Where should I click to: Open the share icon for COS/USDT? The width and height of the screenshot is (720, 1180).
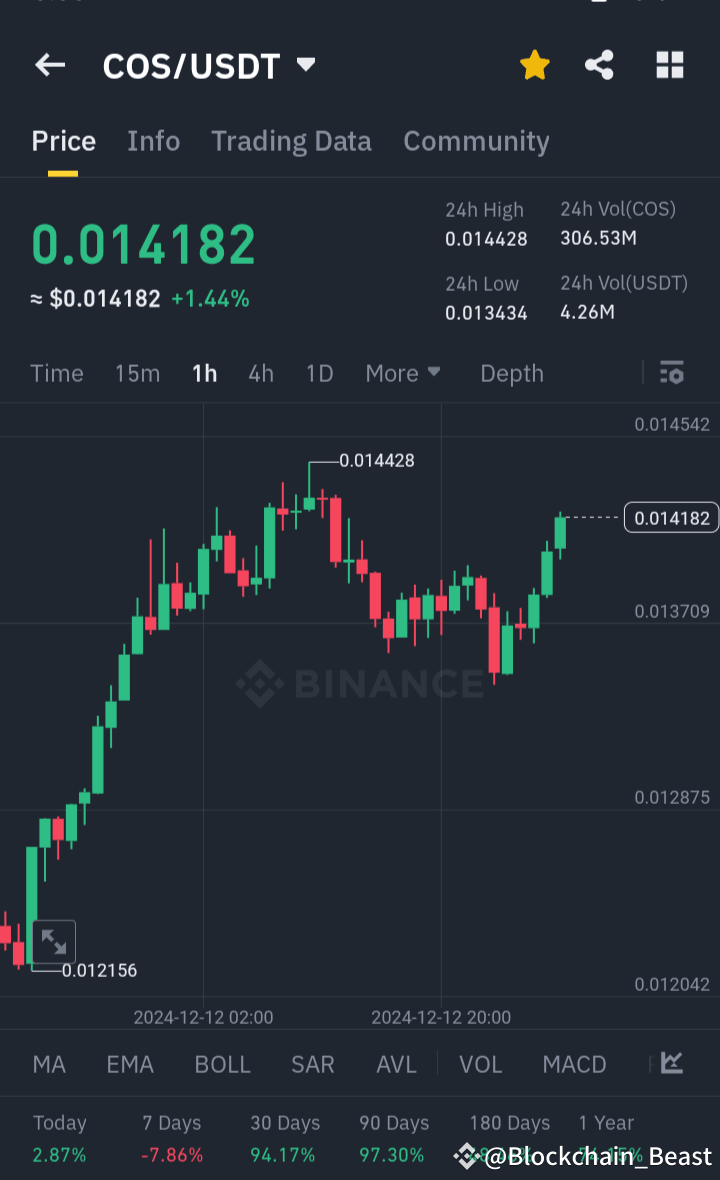(599, 65)
